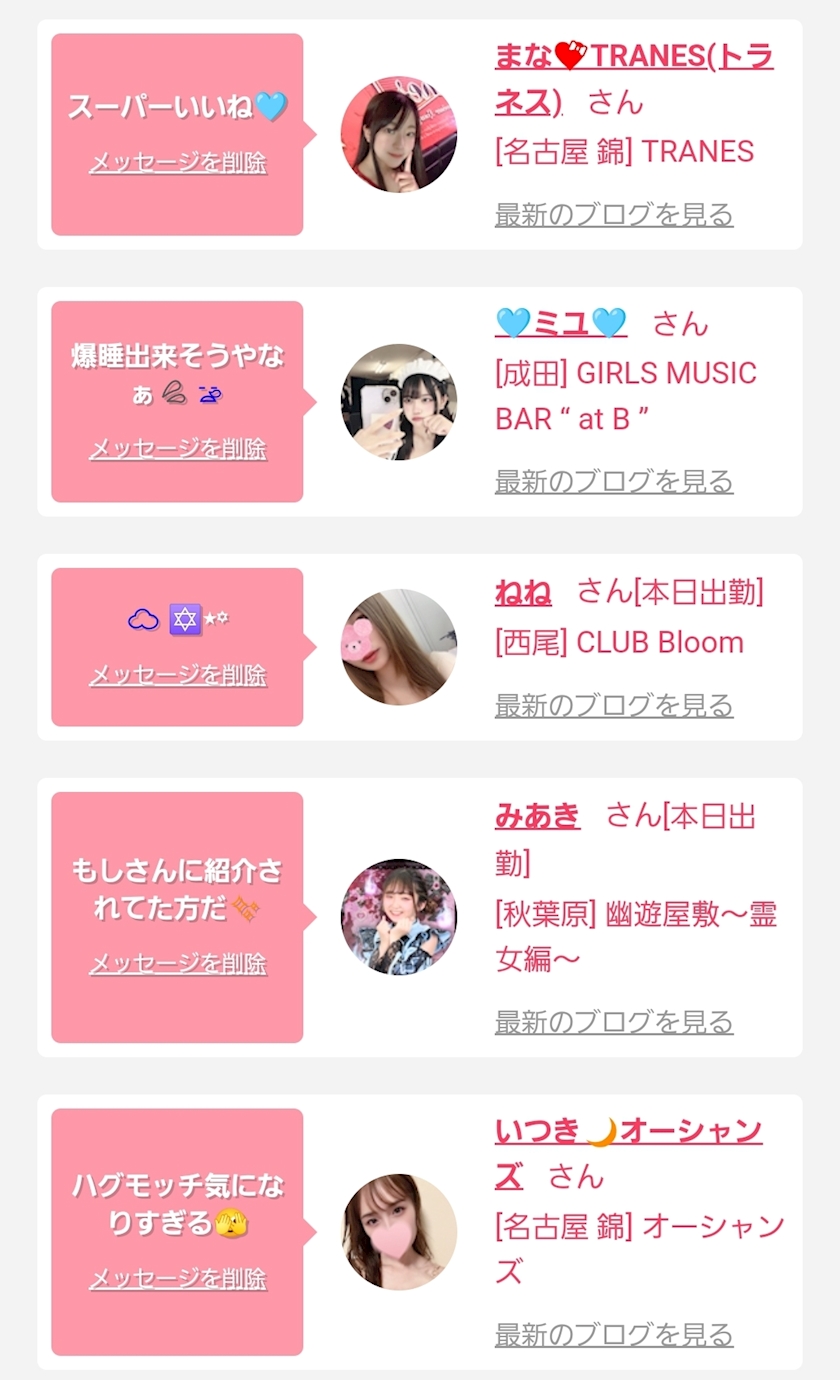
Task: View latest blog of みあき
Action: pyautogui.click(x=614, y=1022)
